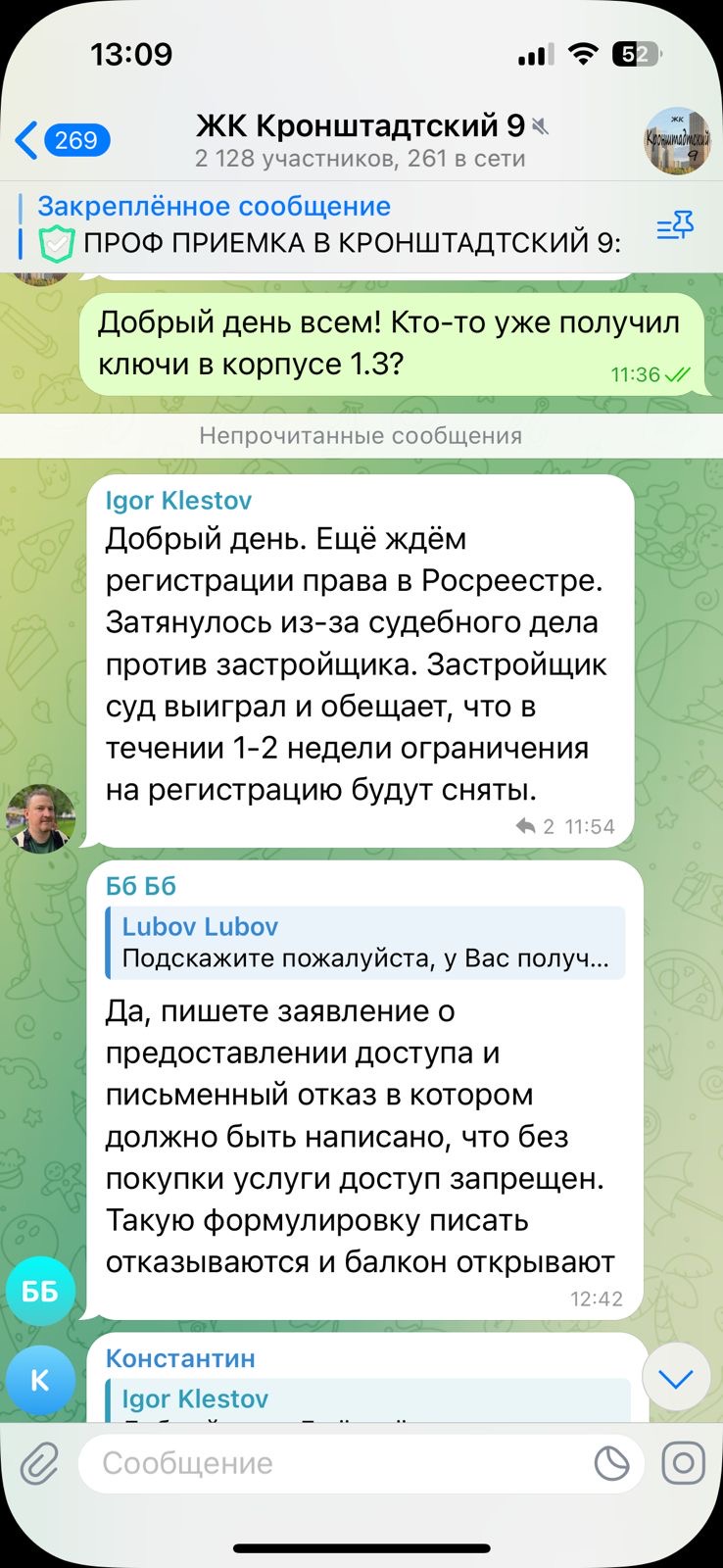Open the sticker panel icon
The width and height of the screenshot is (723, 1568).
(612, 1463)
